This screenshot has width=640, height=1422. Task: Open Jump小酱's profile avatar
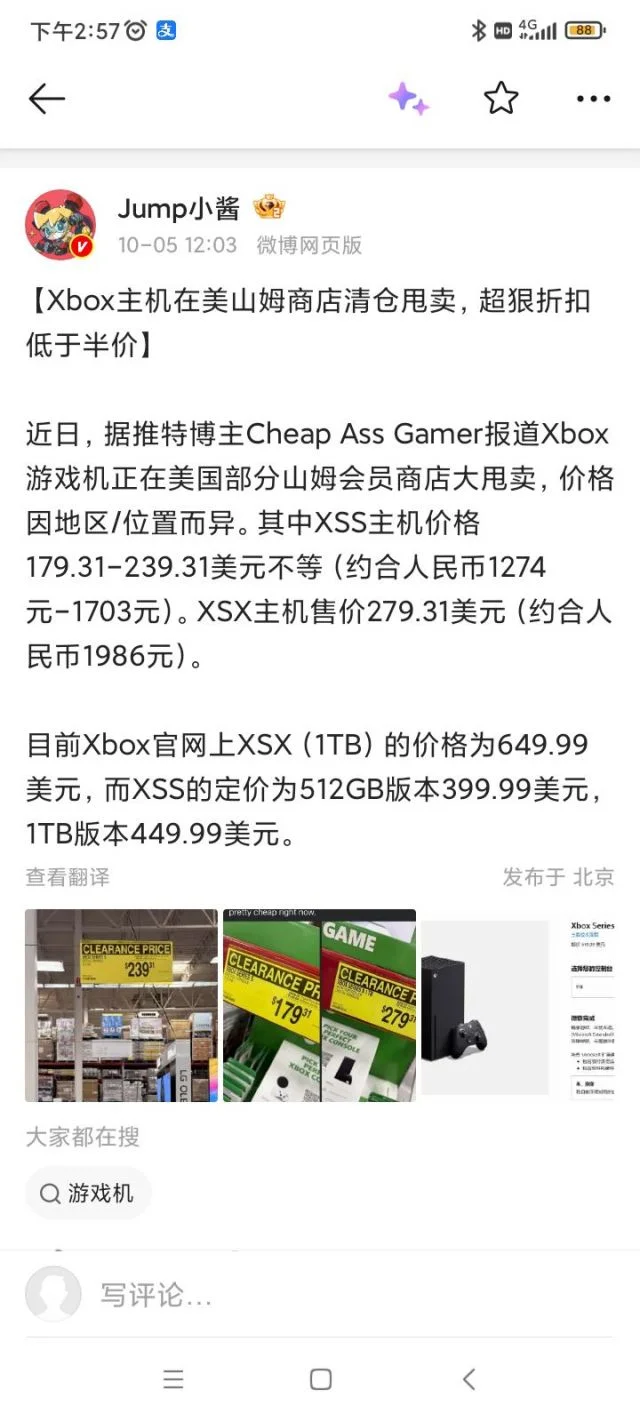click(x=60, y=225)
